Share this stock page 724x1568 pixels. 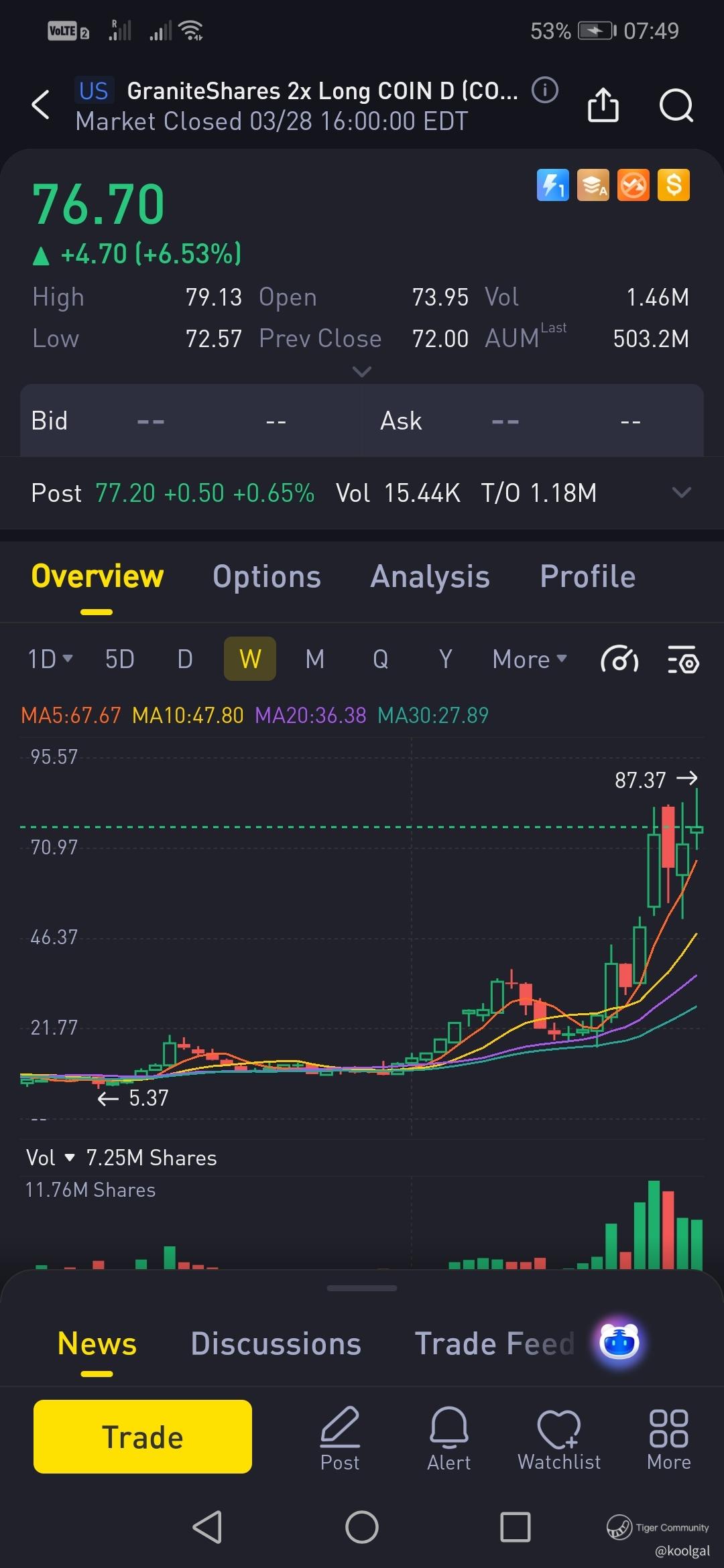[603, 105]
